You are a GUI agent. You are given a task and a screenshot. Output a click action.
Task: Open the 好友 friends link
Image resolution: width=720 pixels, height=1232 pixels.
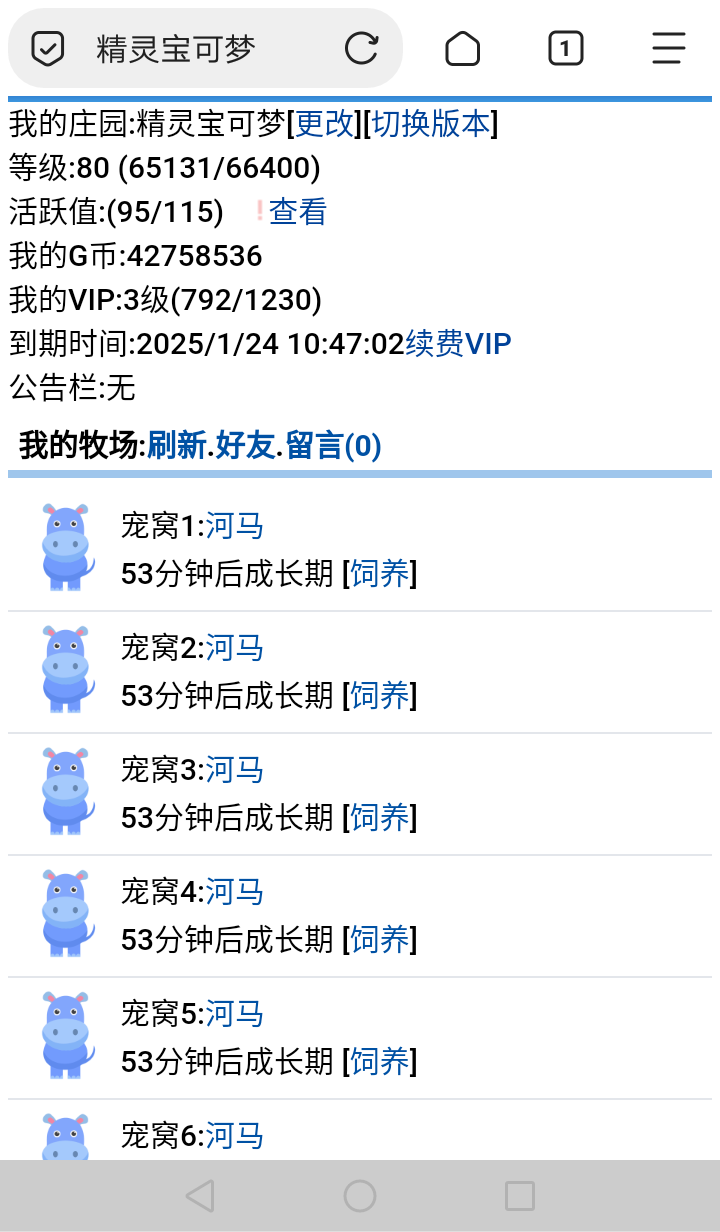(x=245, y=446)
